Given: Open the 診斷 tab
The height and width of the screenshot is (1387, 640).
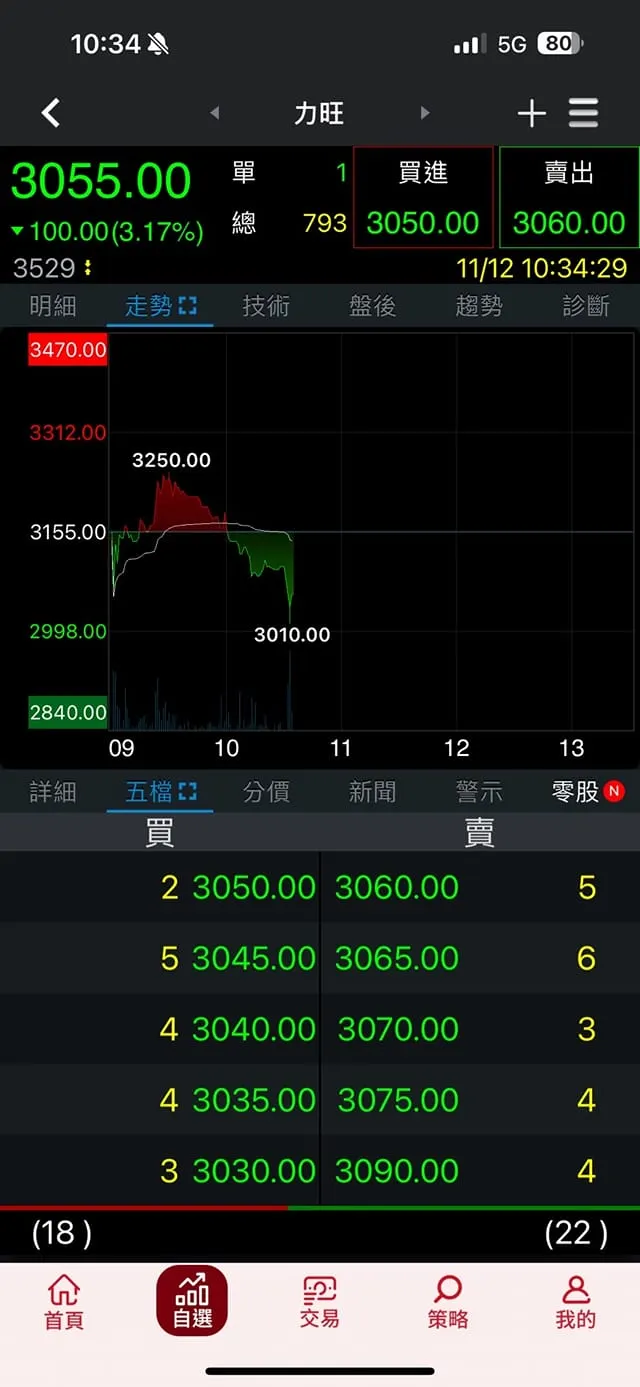Looking at the screenshot, I should 586,306.
